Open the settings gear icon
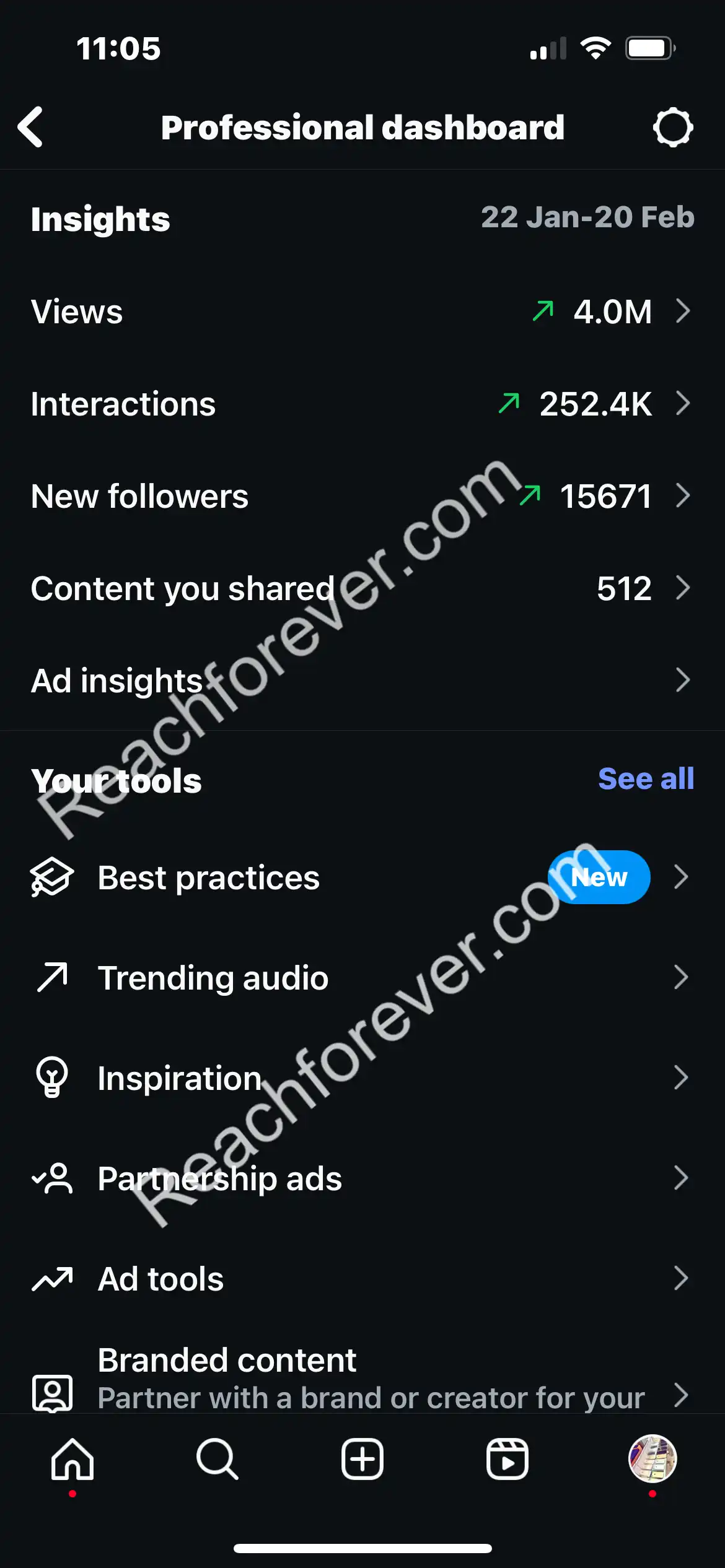The width and height of the screenshot is (725, 1568). click(672, 128)
